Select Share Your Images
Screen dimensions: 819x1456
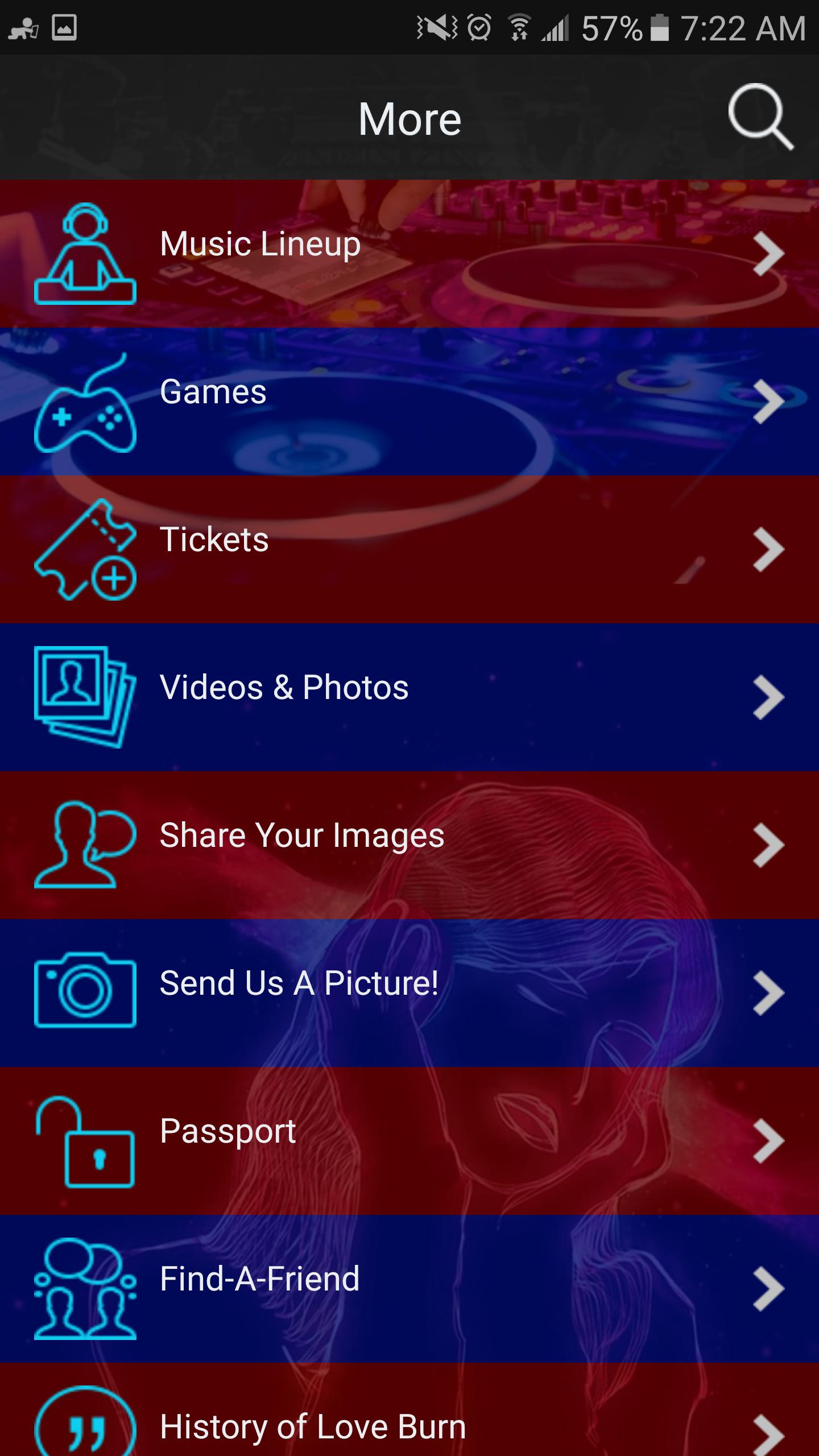(409, 845)
